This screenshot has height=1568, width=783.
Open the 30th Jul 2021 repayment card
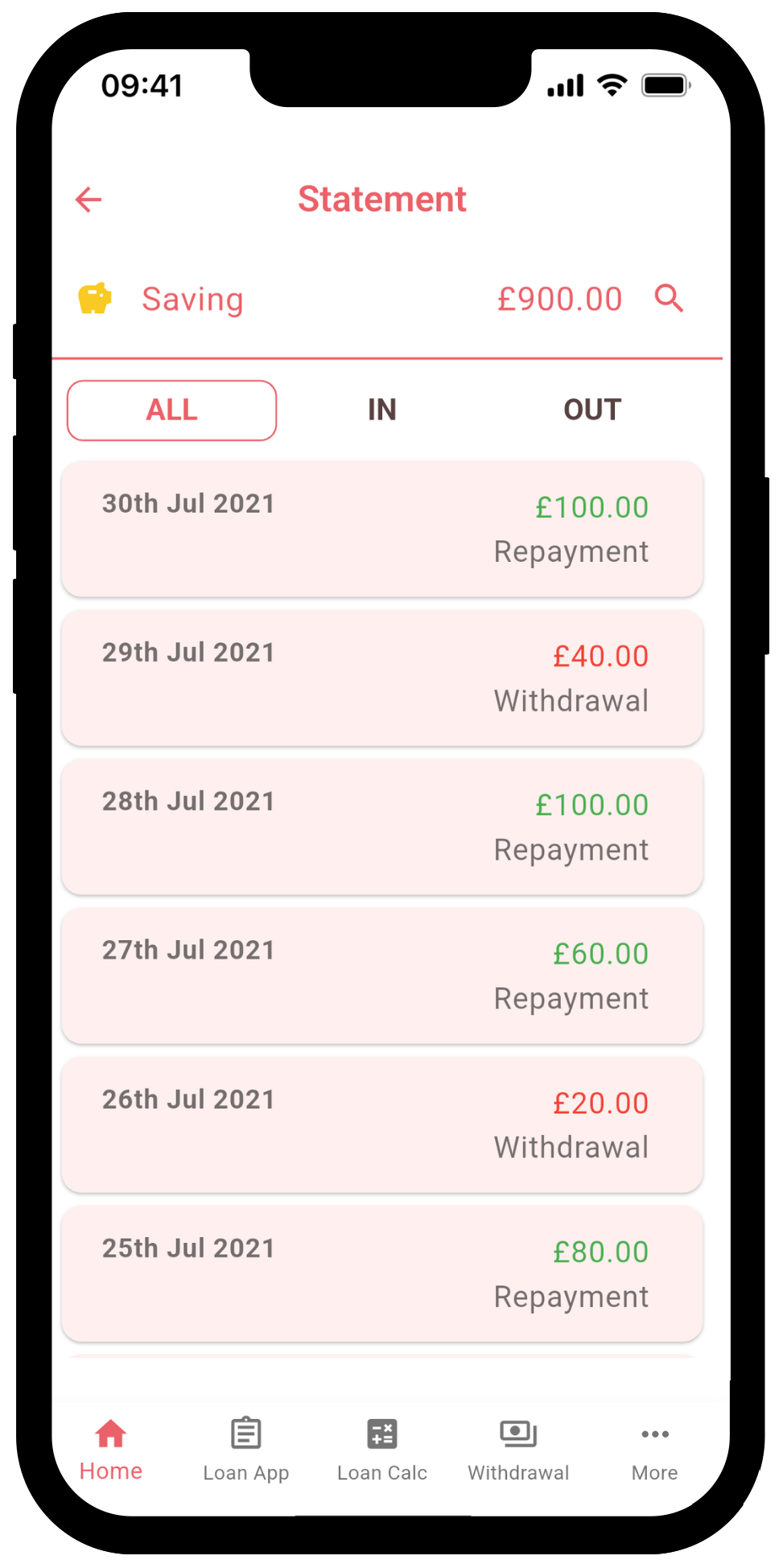pyautogui.click(x=382, y=529)
